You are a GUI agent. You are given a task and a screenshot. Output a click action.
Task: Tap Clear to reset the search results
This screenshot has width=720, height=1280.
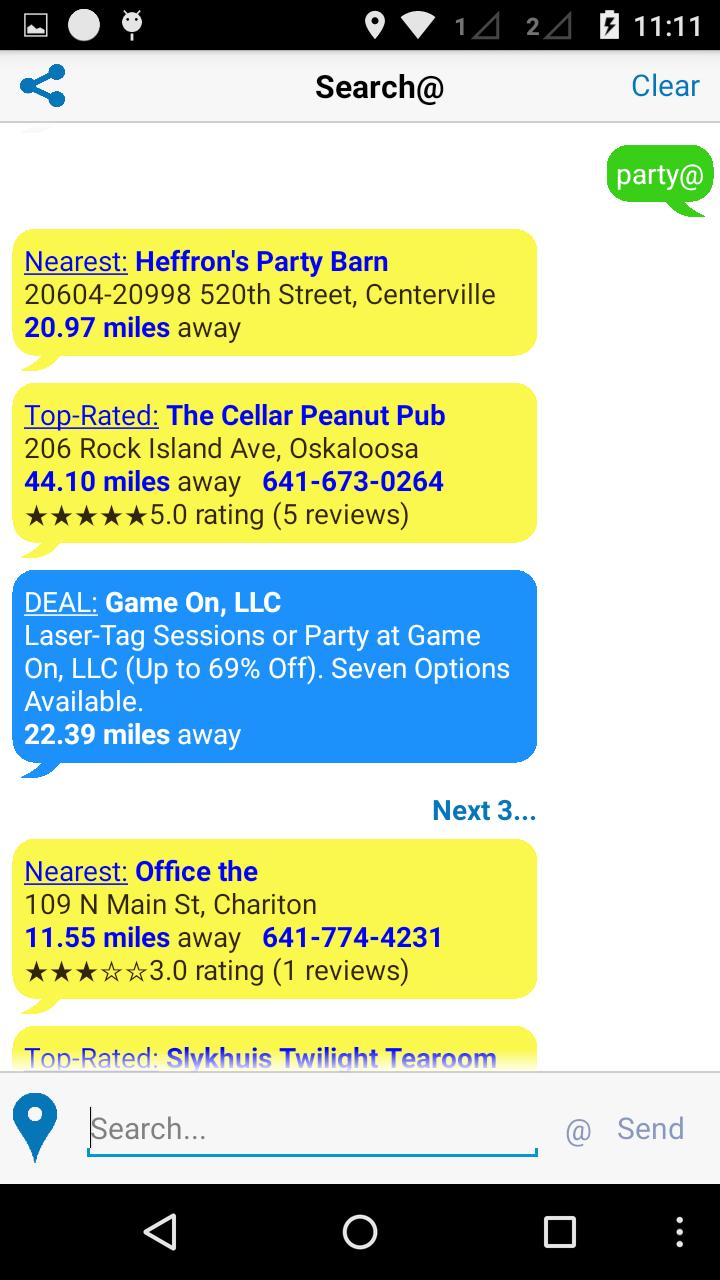click(x=664, y=86)
